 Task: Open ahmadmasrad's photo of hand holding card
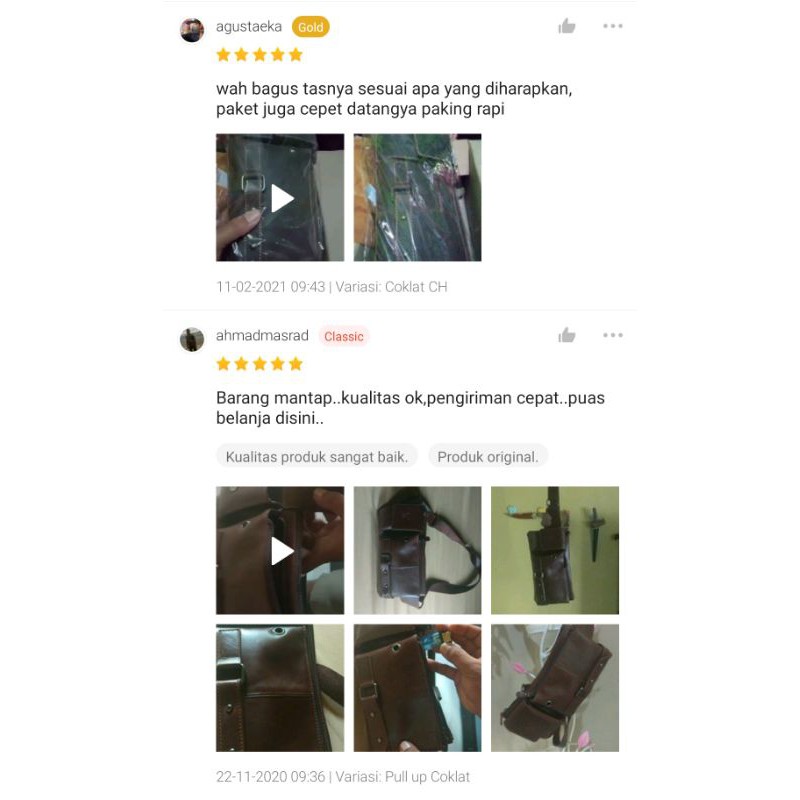(x=417, y=688)
